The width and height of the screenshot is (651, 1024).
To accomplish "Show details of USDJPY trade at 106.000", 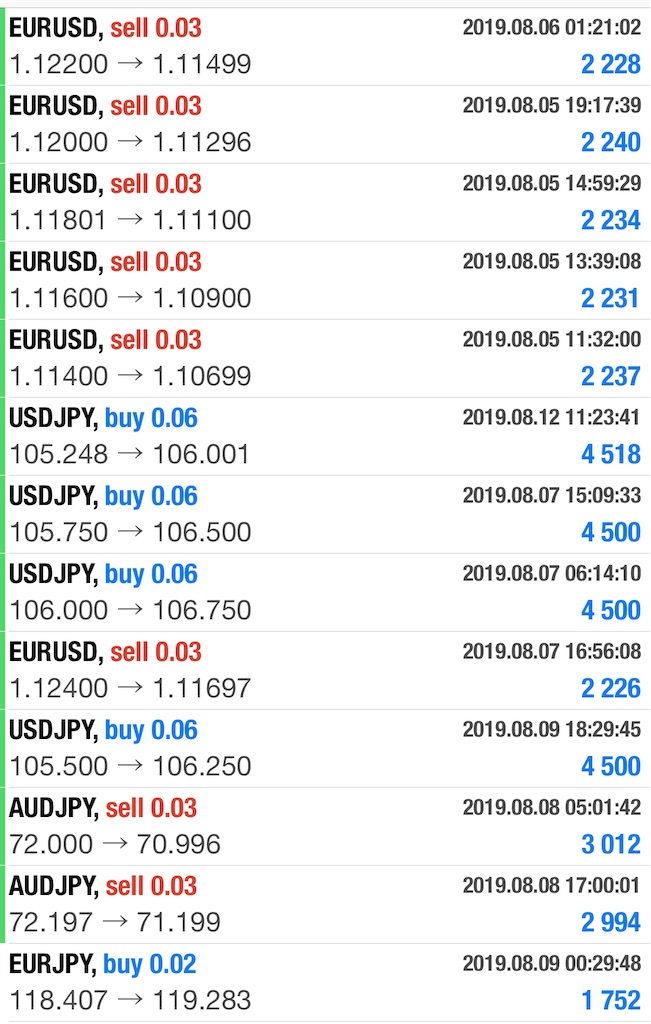I will pyautogui.click(x=325, y=592).
